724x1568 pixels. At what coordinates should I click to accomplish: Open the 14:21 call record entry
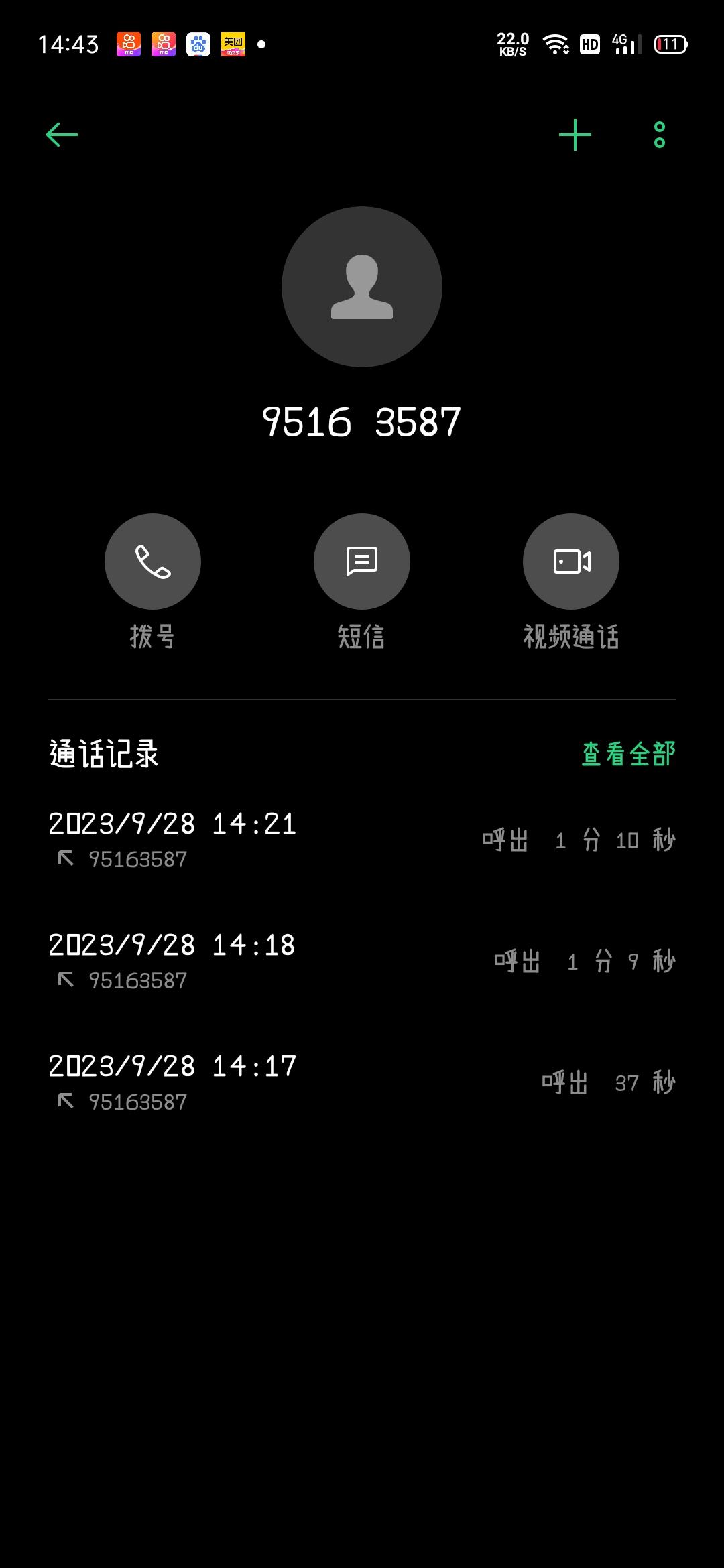[x=362, y=840]
